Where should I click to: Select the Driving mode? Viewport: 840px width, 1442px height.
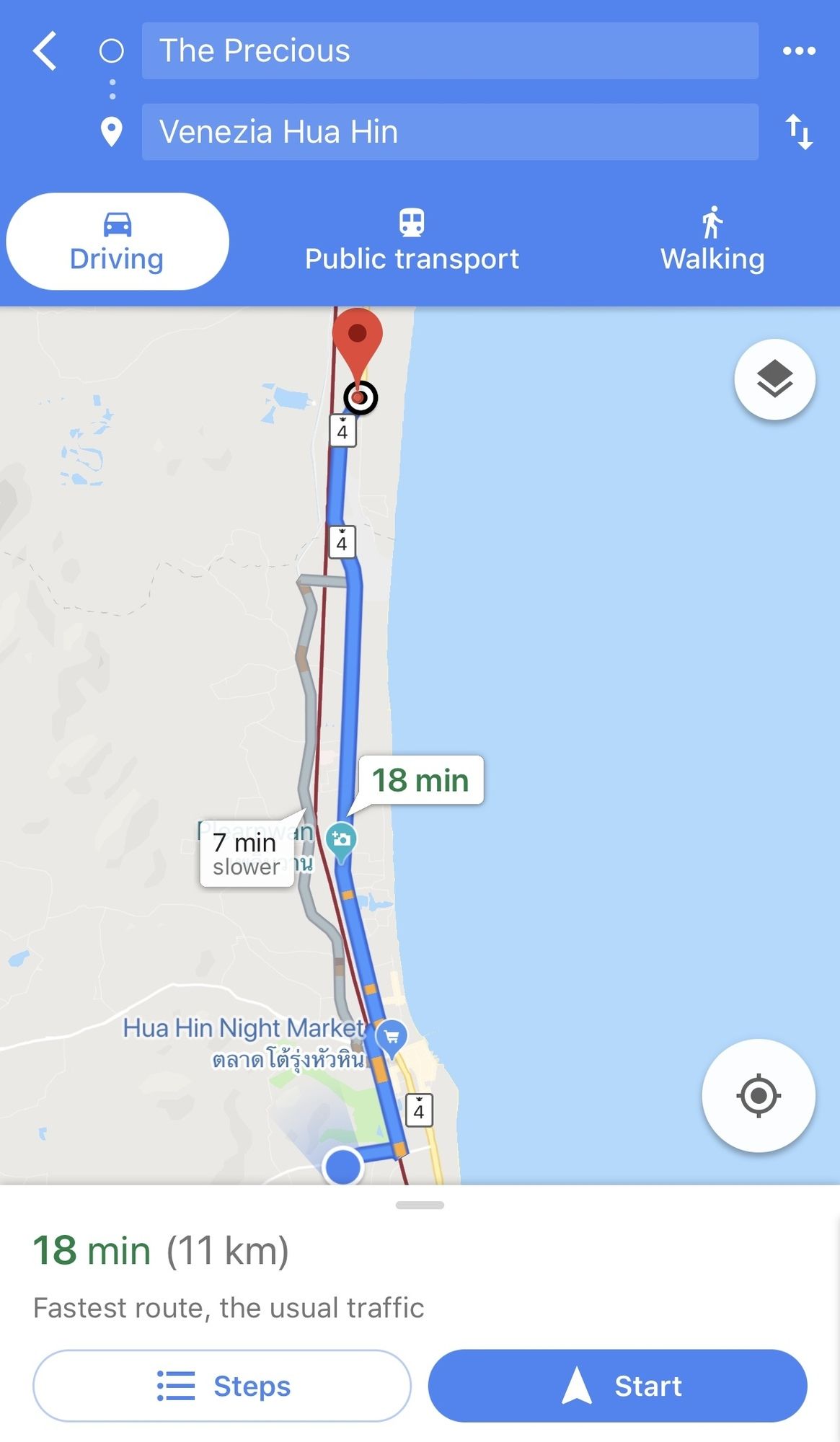(118, 242)
